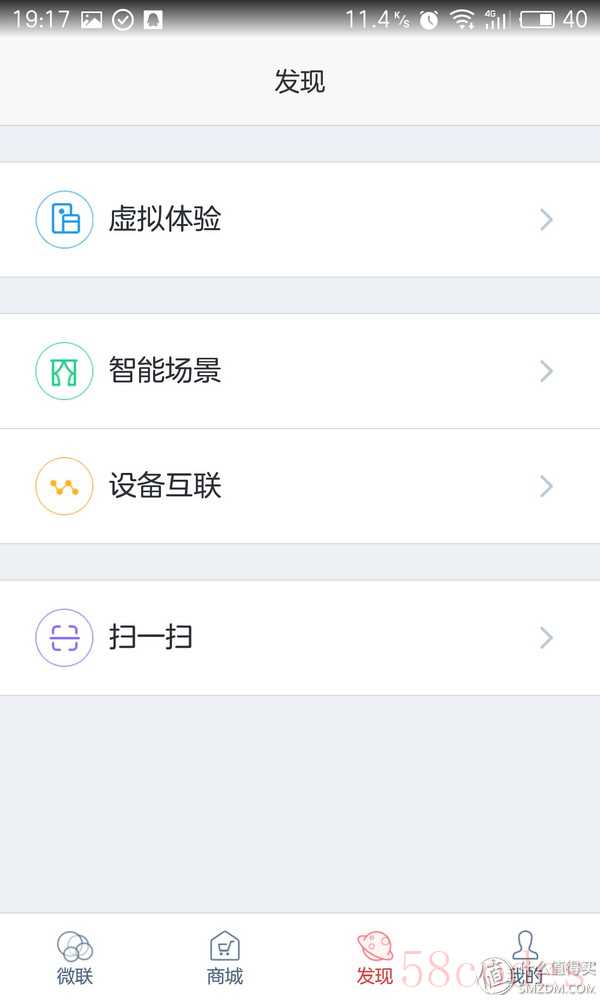Open the 设备互联 row
The height and width of the screenshot is (1000, 600).
pos(300,487)
